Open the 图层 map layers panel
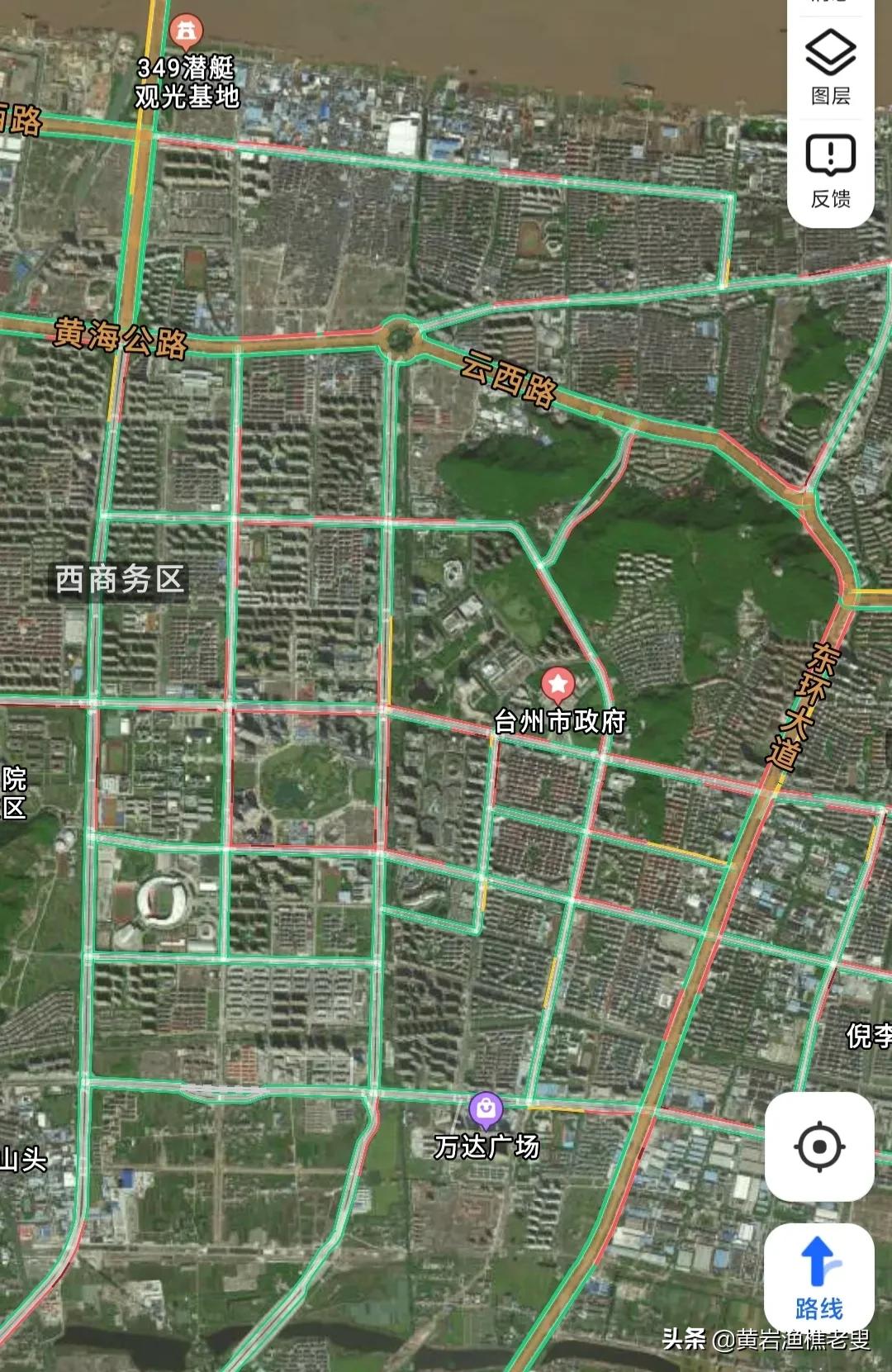This screenshot has height=1372, width=892. 830,66
